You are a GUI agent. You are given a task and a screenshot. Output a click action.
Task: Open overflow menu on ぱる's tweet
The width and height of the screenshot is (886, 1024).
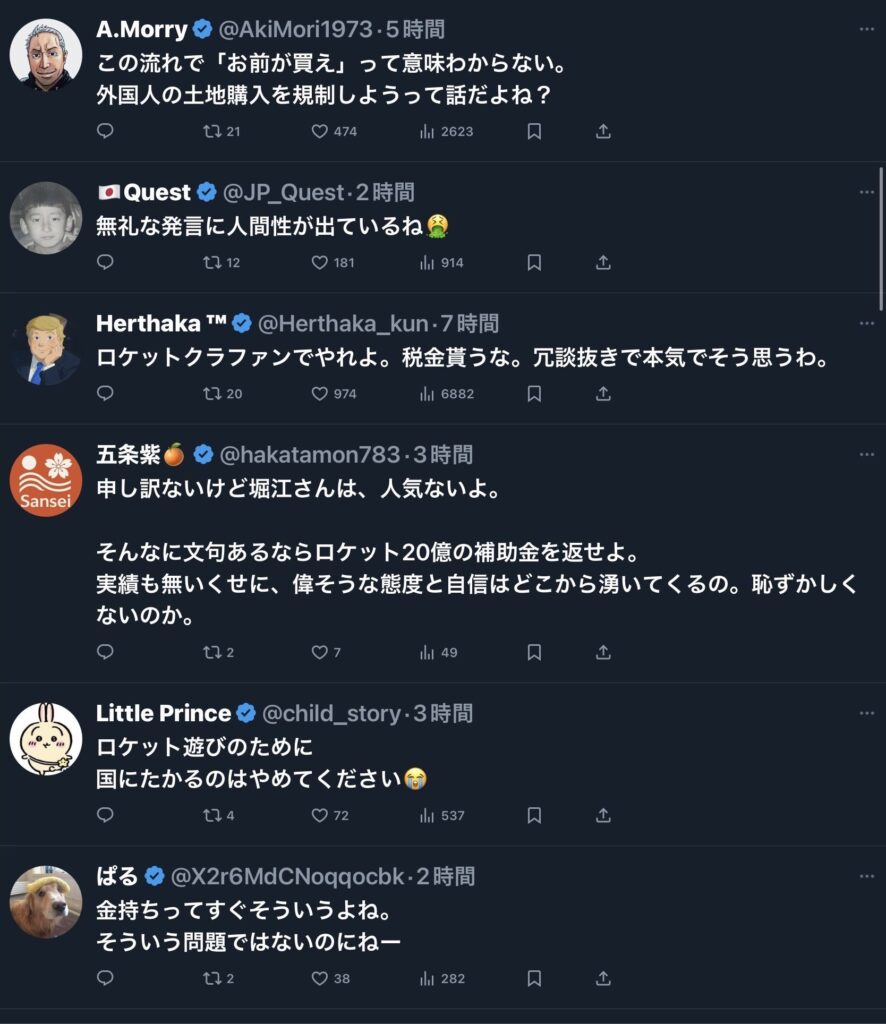867,876
